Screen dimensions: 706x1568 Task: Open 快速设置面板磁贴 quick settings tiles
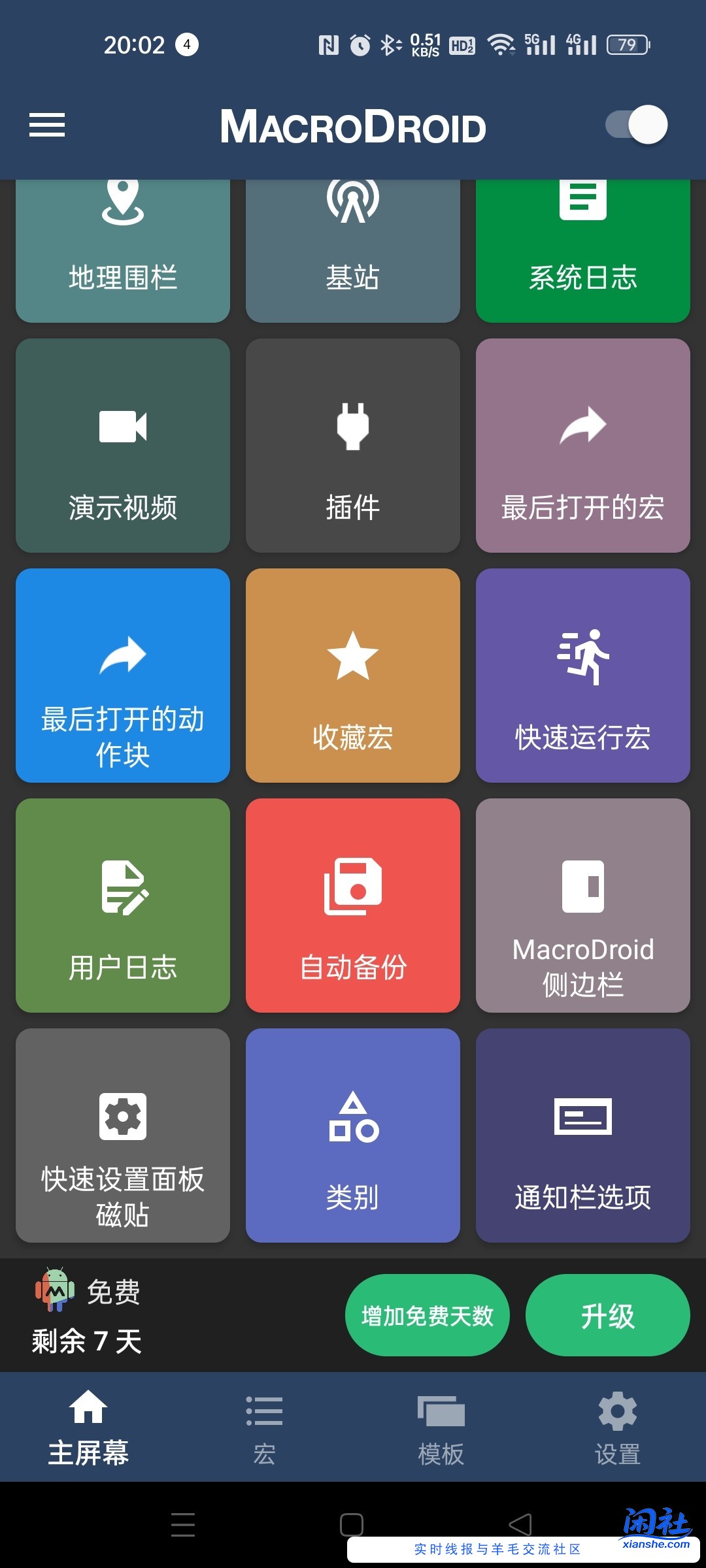tap(122, 1137)
